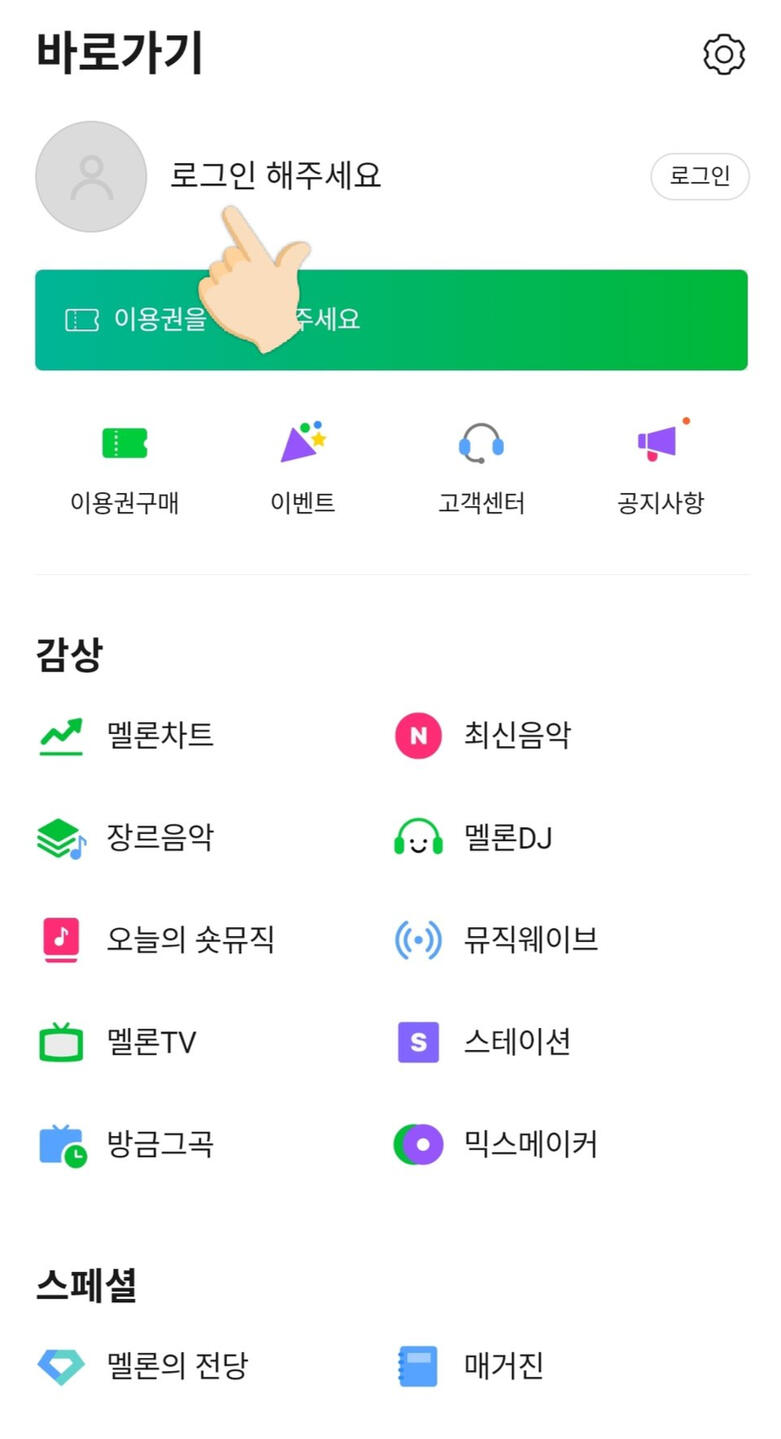Image resolution: width=781 pixels, height=1439 pixels.
Task: Open 이용권구매
Action: [124, 467]
